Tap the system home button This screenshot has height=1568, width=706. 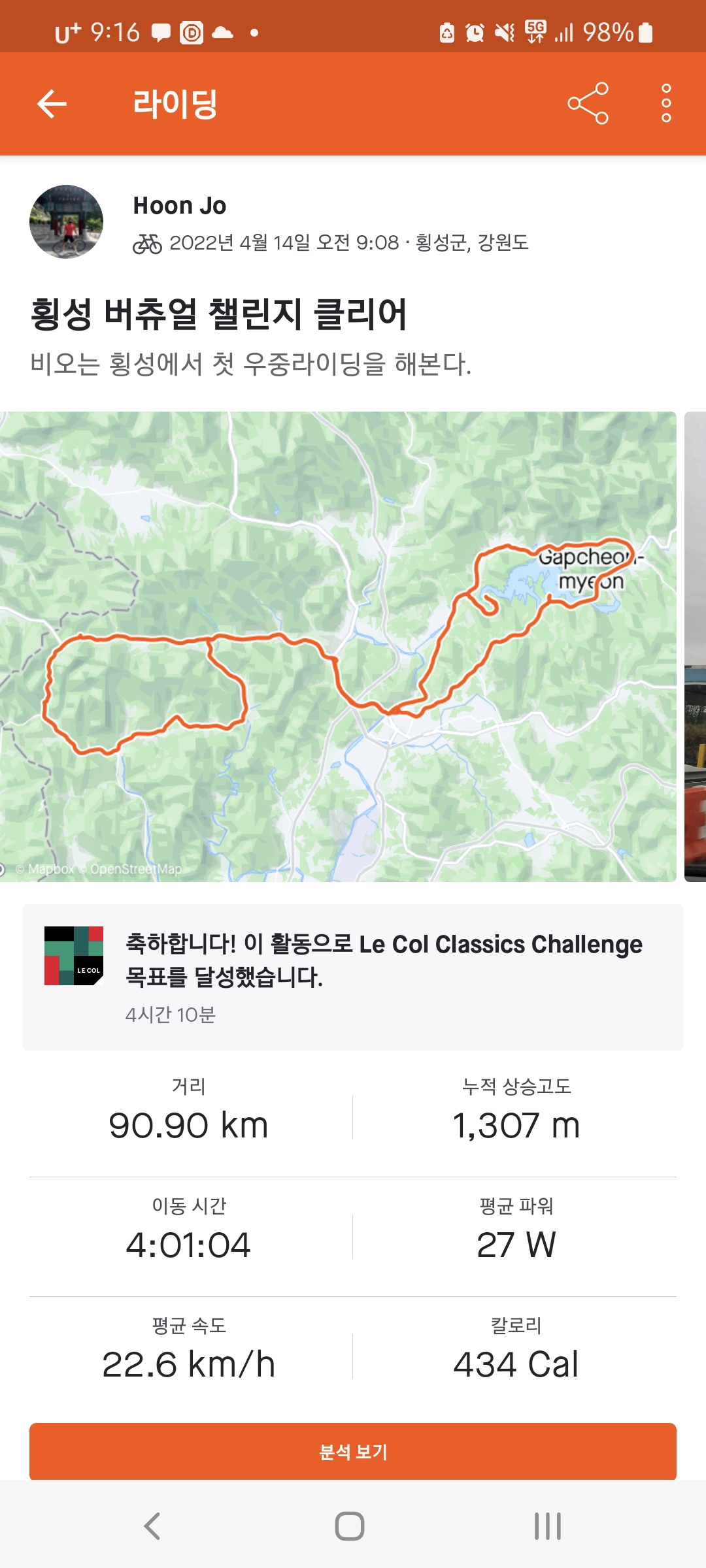(350, 1526)
